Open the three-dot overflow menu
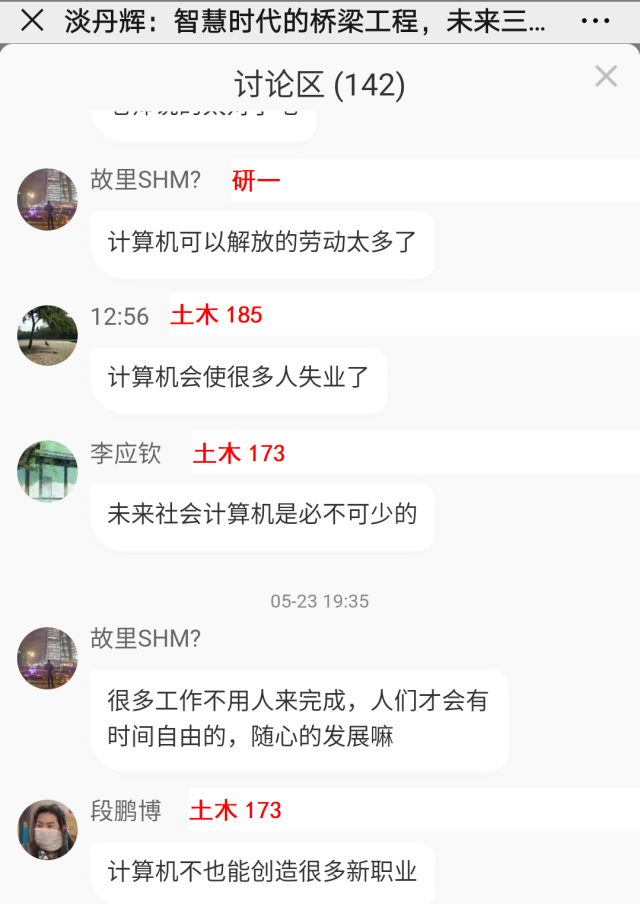 (x=595, y=20)
